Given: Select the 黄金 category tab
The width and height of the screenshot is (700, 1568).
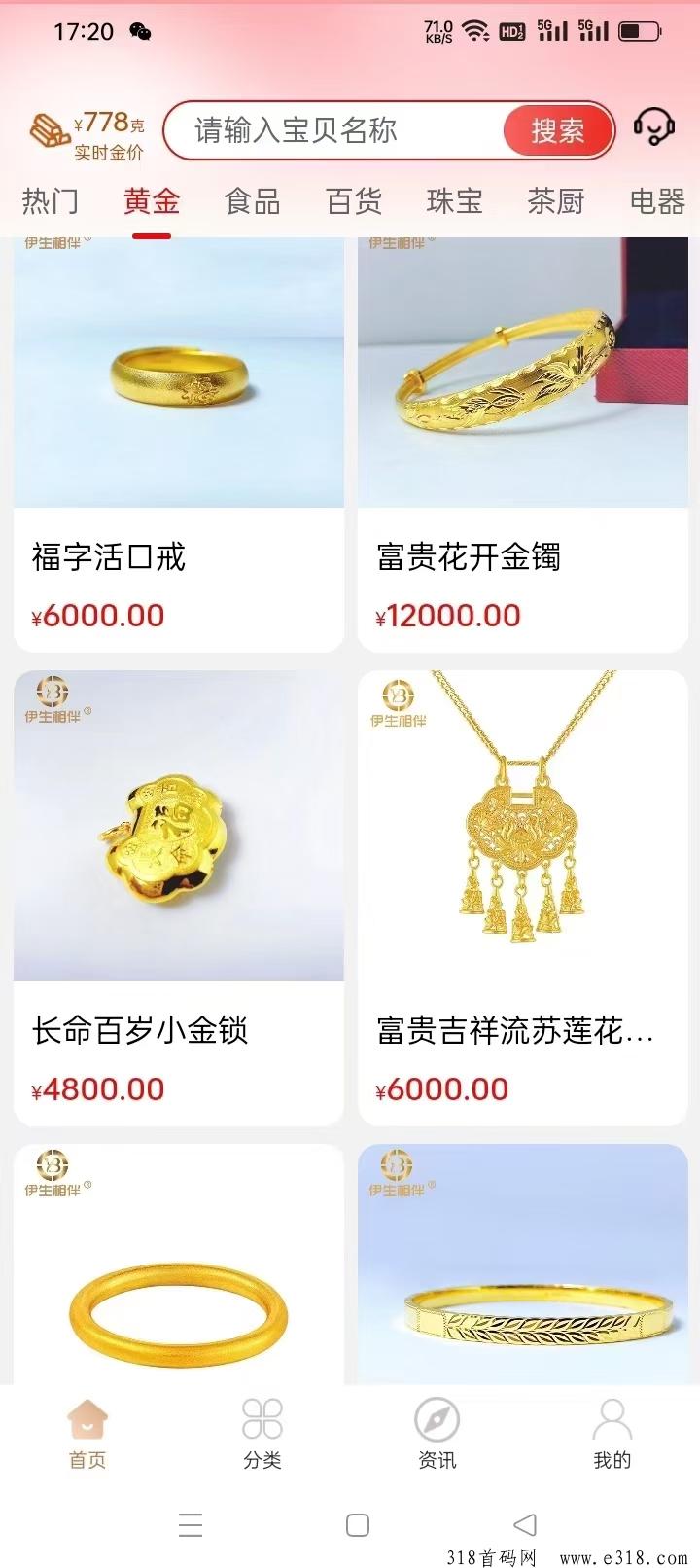Looking at the screenshot, I should point(152,201).
